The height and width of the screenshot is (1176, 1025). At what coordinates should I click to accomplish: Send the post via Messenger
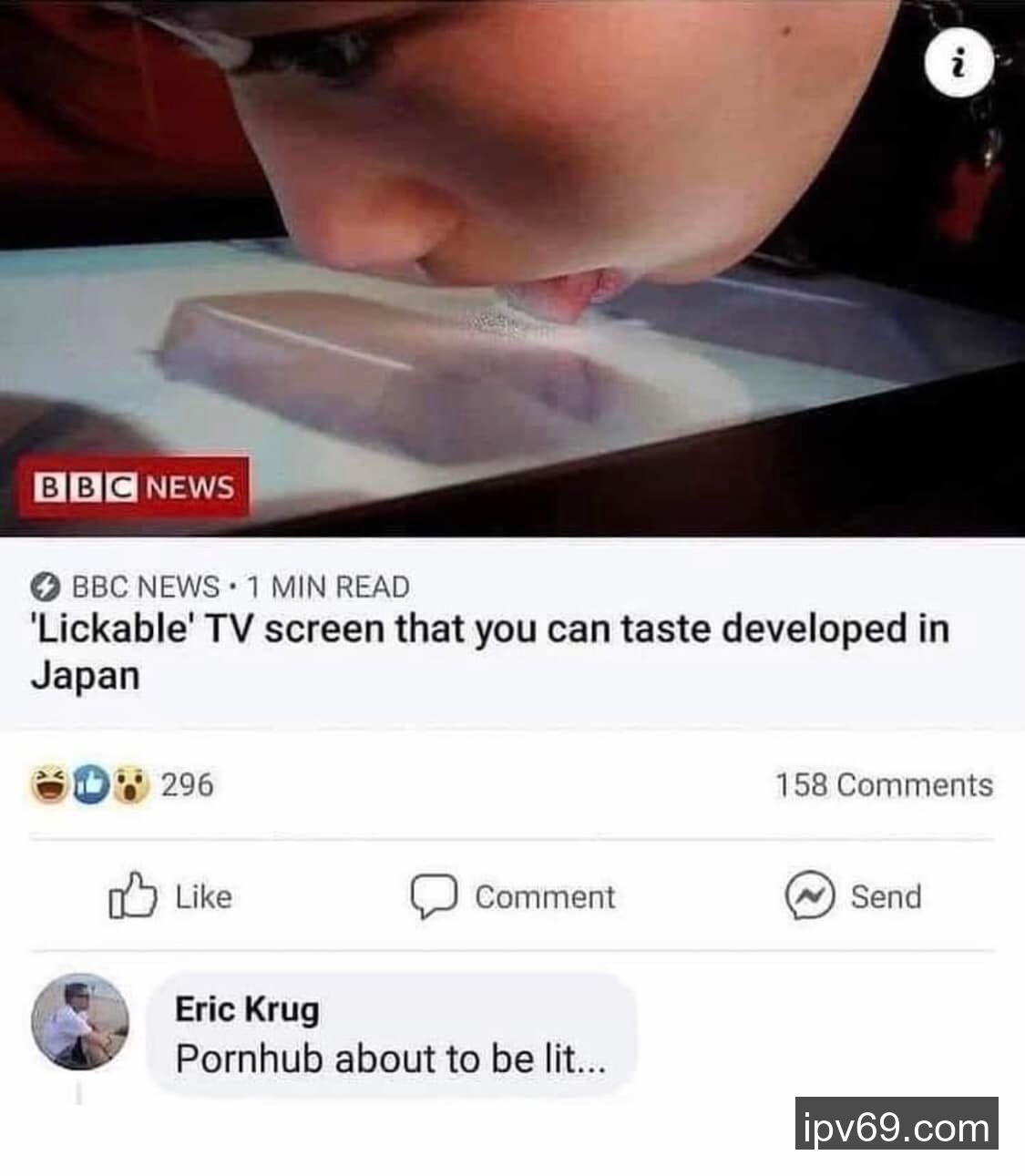854,896
